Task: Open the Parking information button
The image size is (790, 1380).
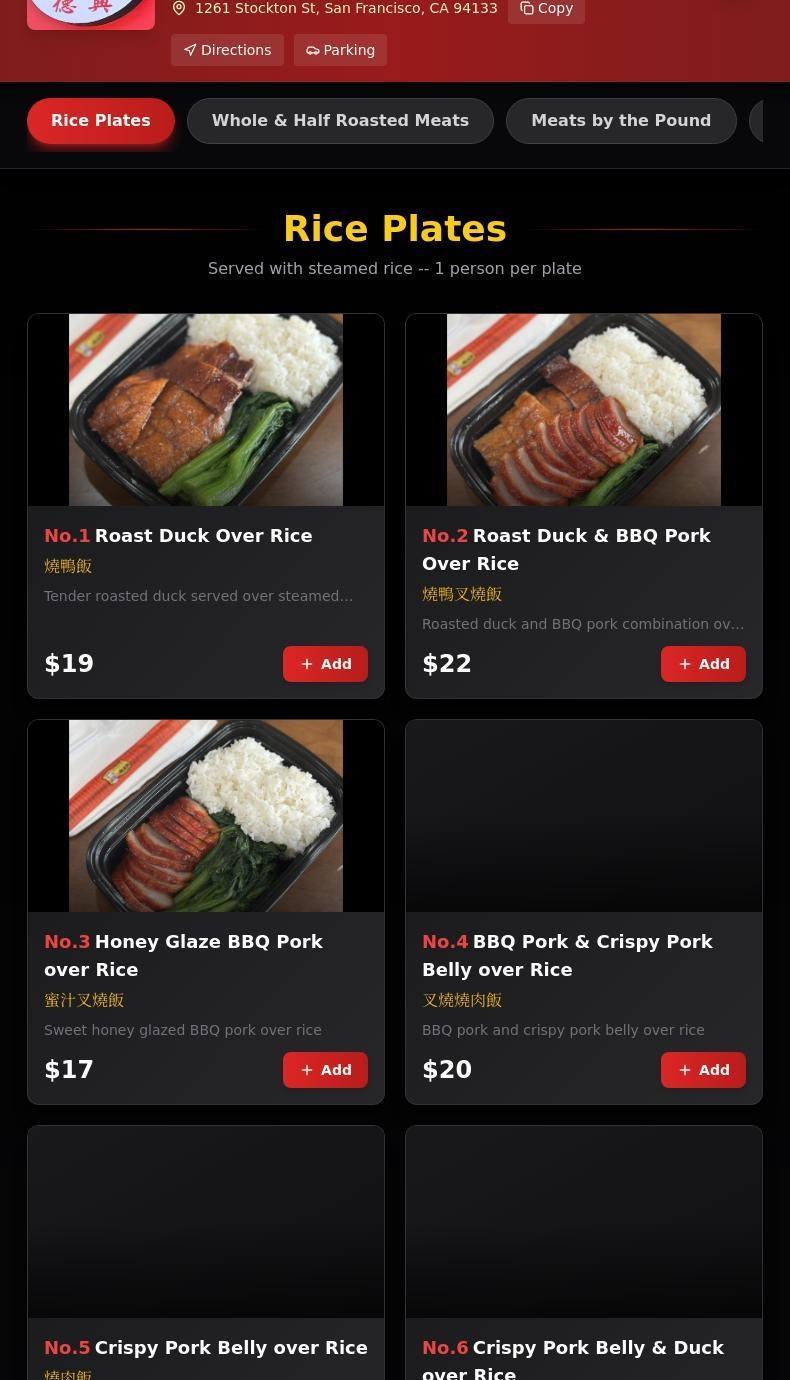Action: [x=339, y=49]
